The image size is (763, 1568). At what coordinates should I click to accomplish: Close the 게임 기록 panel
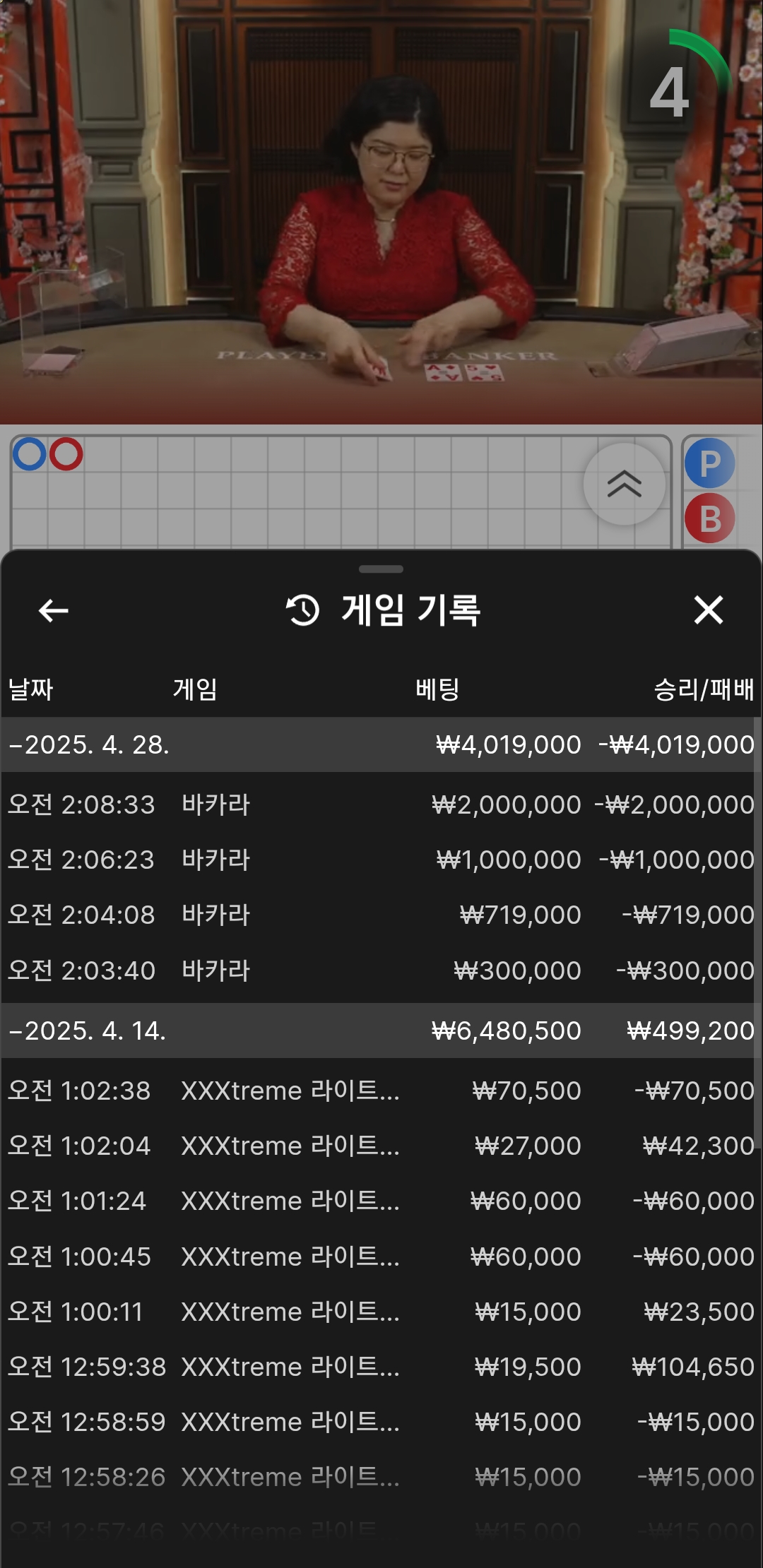click(x=708, y=610)
